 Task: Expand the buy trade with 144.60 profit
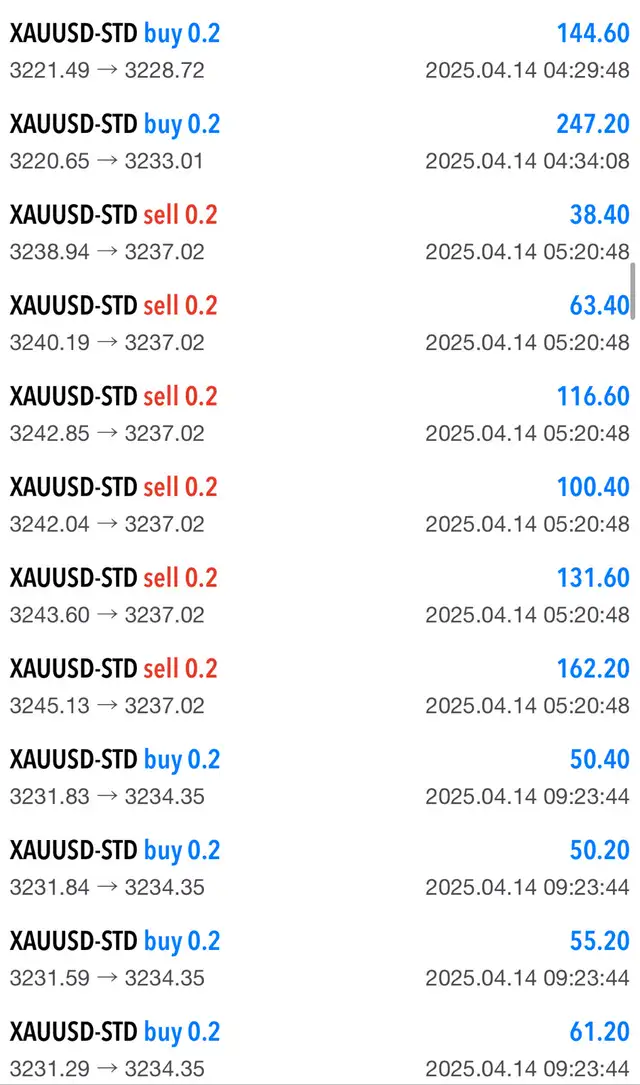pos(320,51)
